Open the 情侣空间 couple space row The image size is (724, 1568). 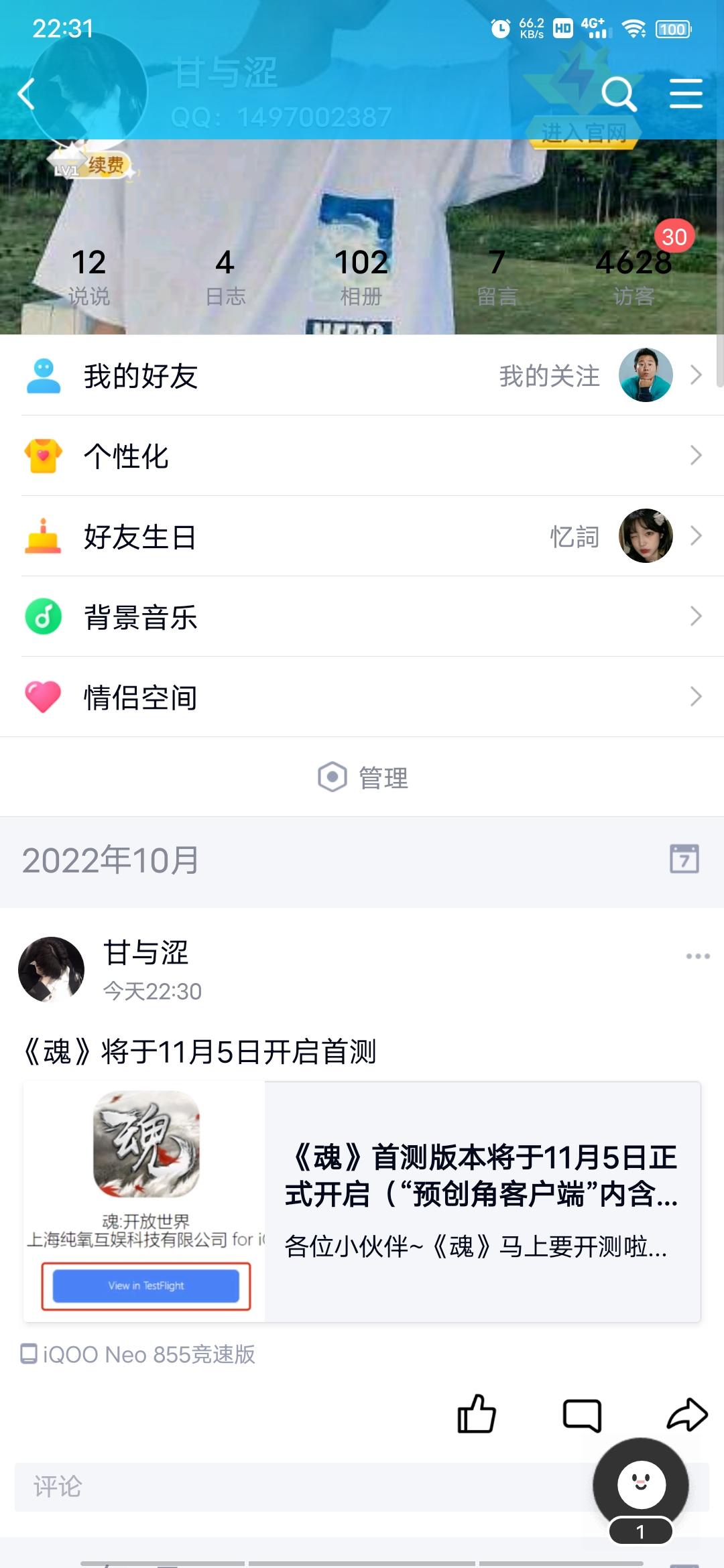click(362, 698)
